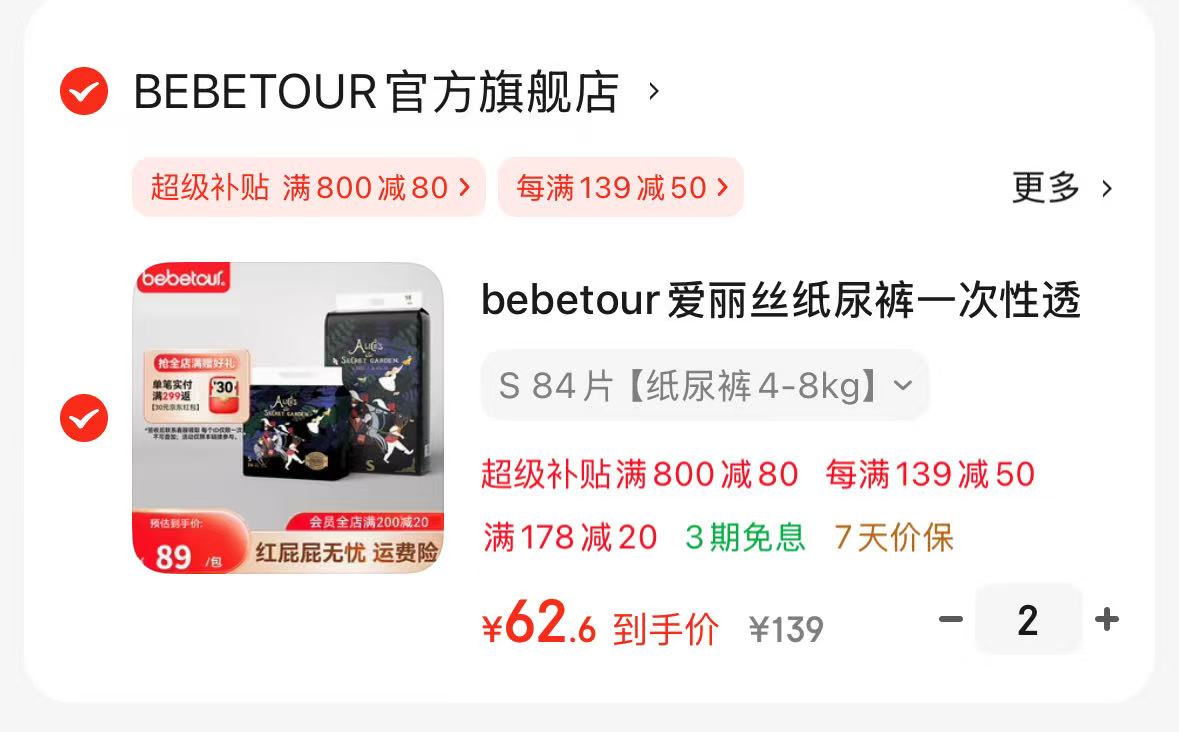Open bebetour 爱丽丝纸尿裤 product title
The width and height of the screenshot is (1179, 732).
[780, 300]
